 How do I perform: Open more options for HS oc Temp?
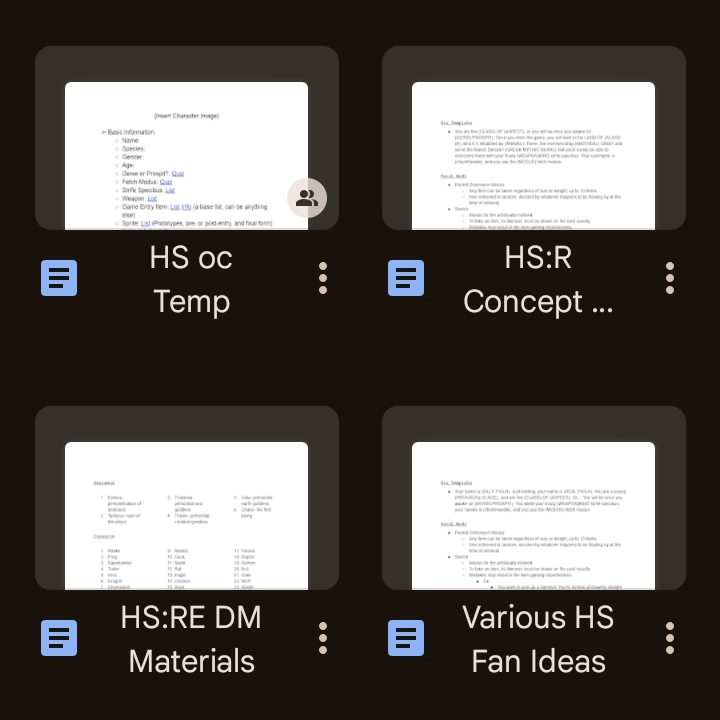pyautogui.click(x=323, y=279)
